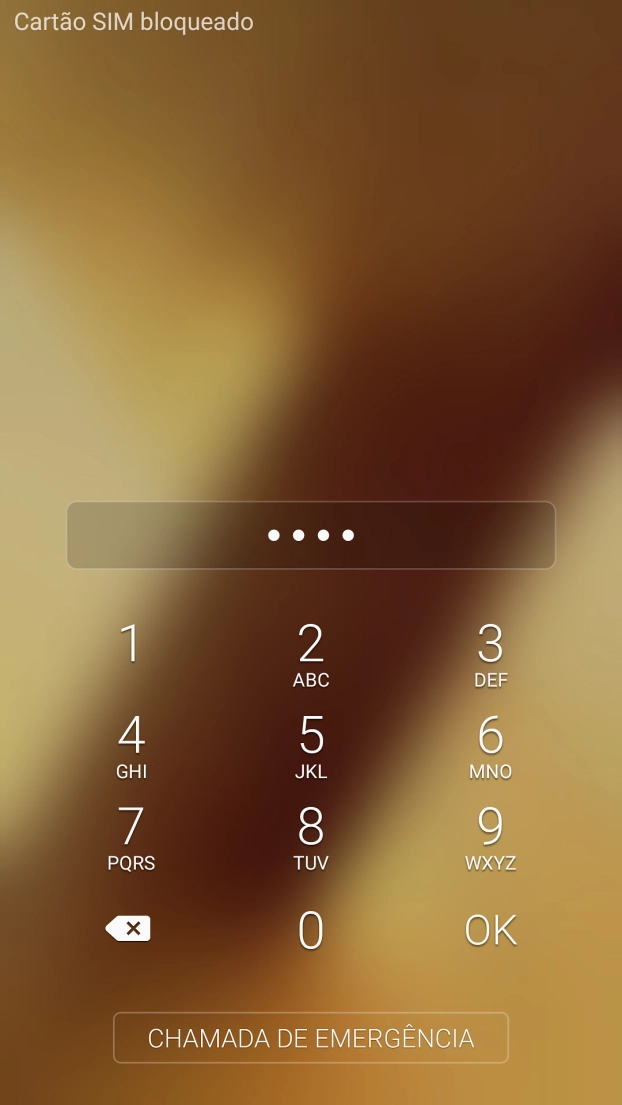
Task: Delete the last PIN digit with backspace
Action: click(128, 929)
